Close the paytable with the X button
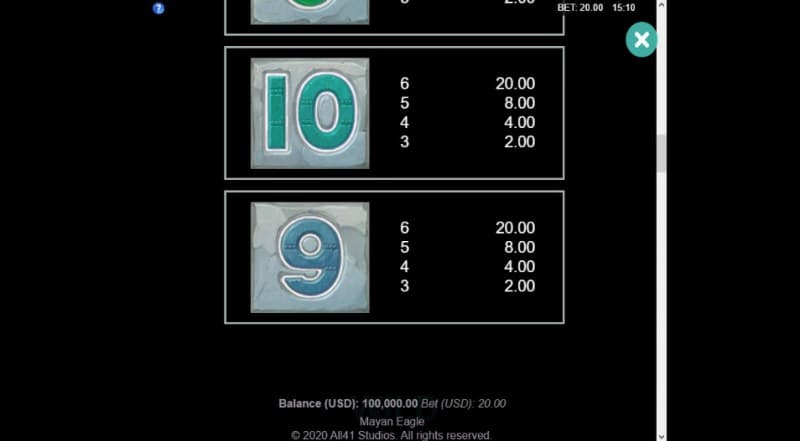The height and width of the screenshot is (441, 800). (x=641, y=40)
